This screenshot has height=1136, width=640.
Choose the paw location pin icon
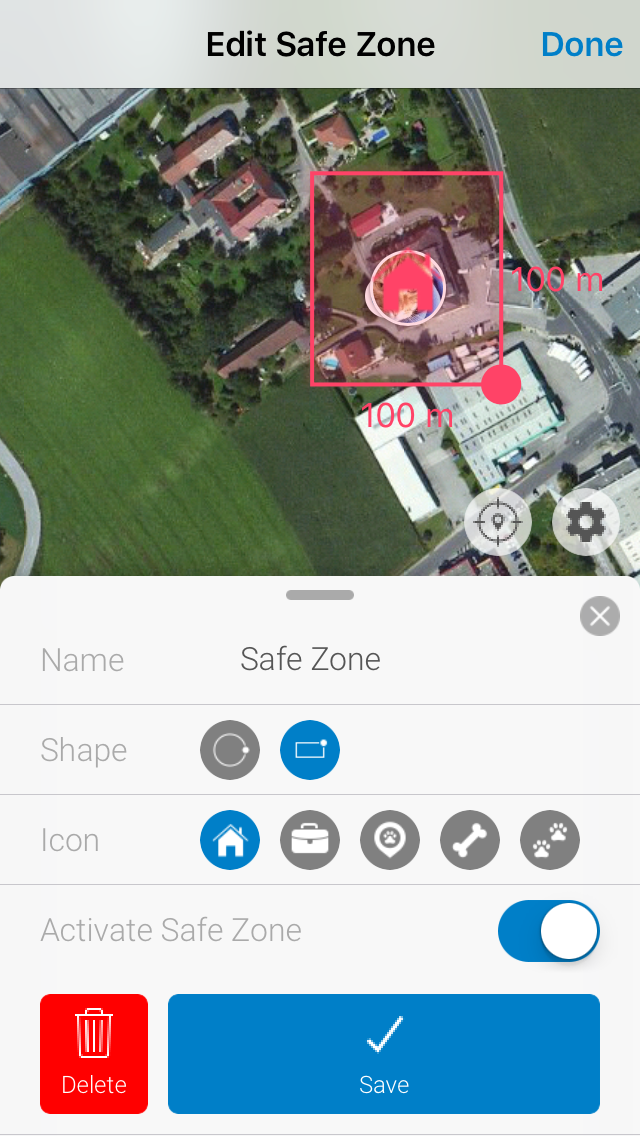tap(390, 840)
